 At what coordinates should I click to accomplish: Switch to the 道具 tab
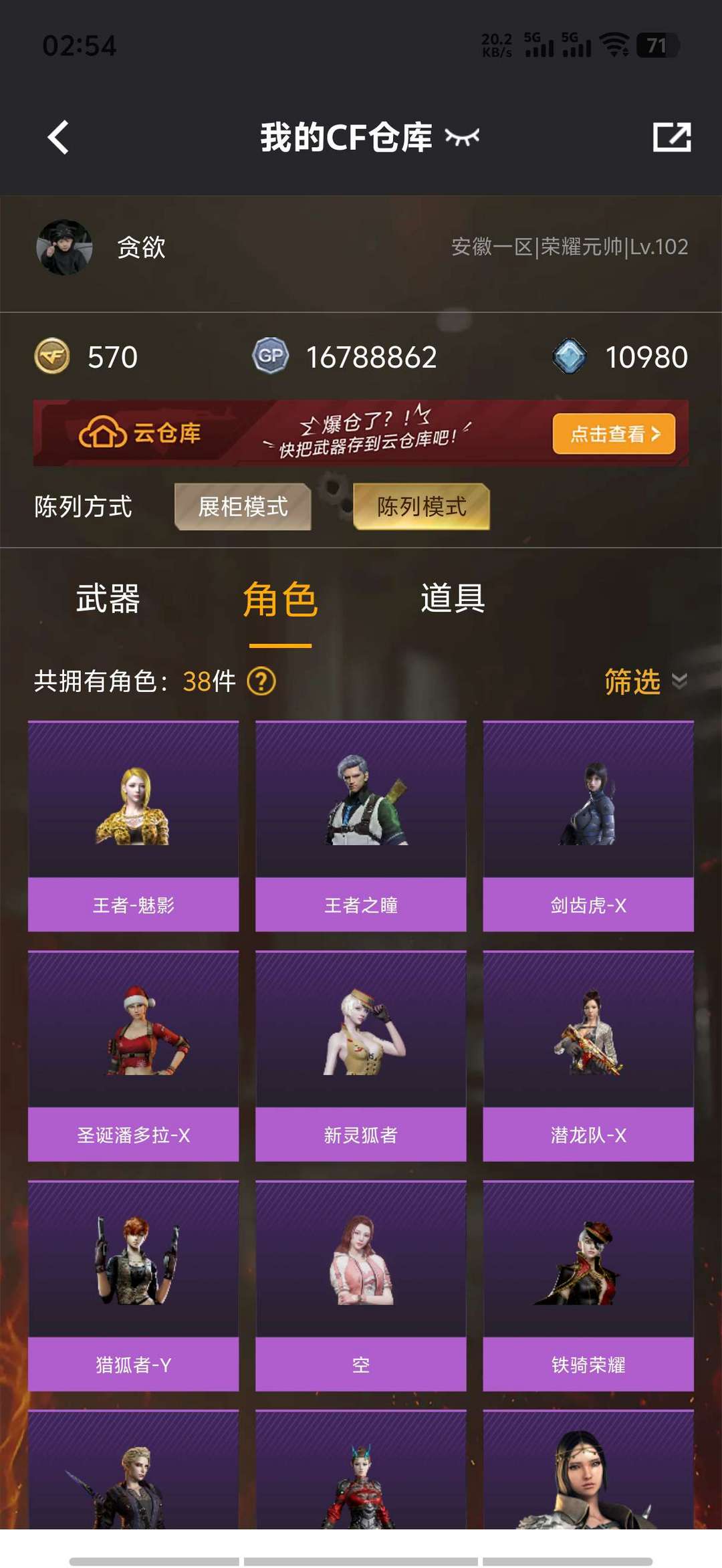[453, 598]
